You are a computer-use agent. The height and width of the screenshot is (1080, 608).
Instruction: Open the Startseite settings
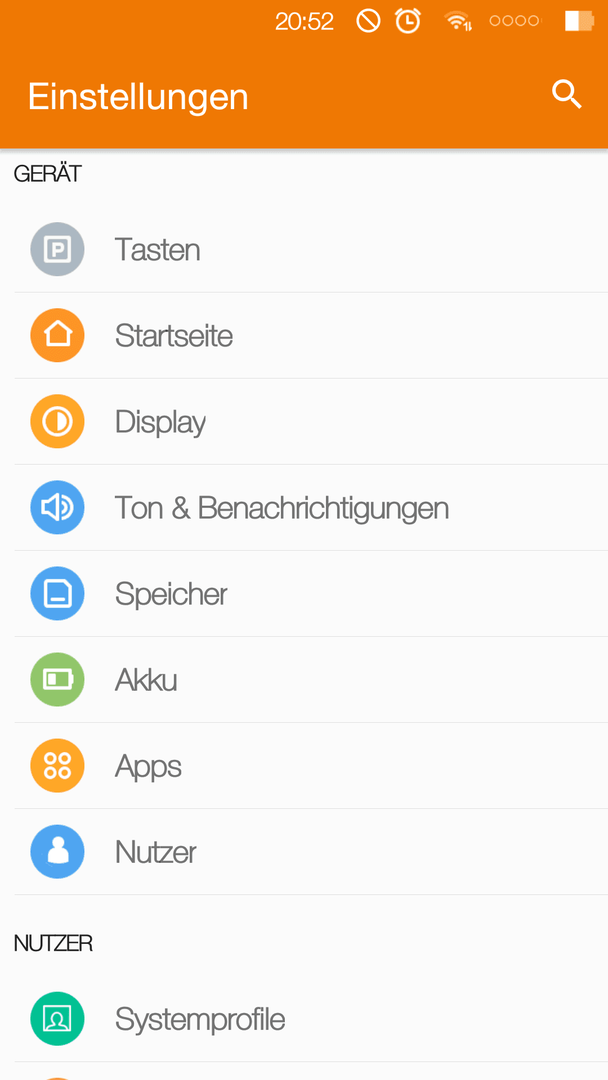[x=304, y=335]
